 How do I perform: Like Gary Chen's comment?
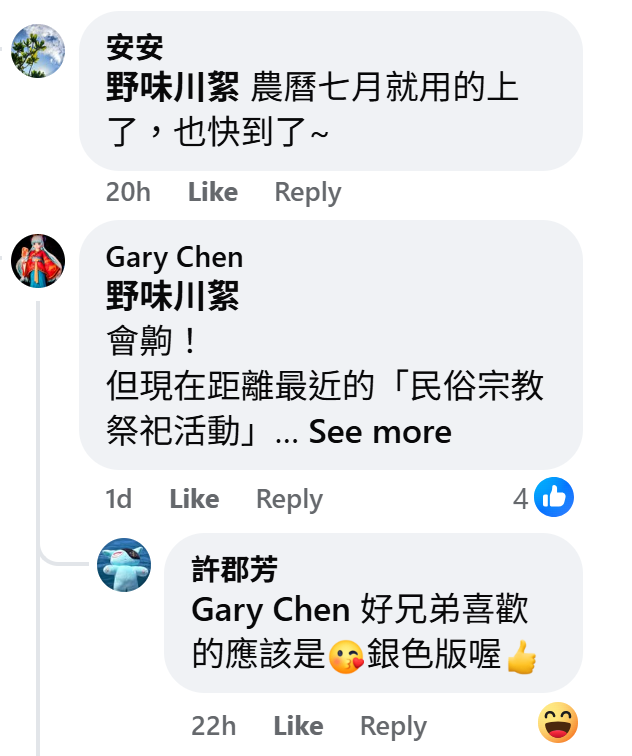click(194, 499)
